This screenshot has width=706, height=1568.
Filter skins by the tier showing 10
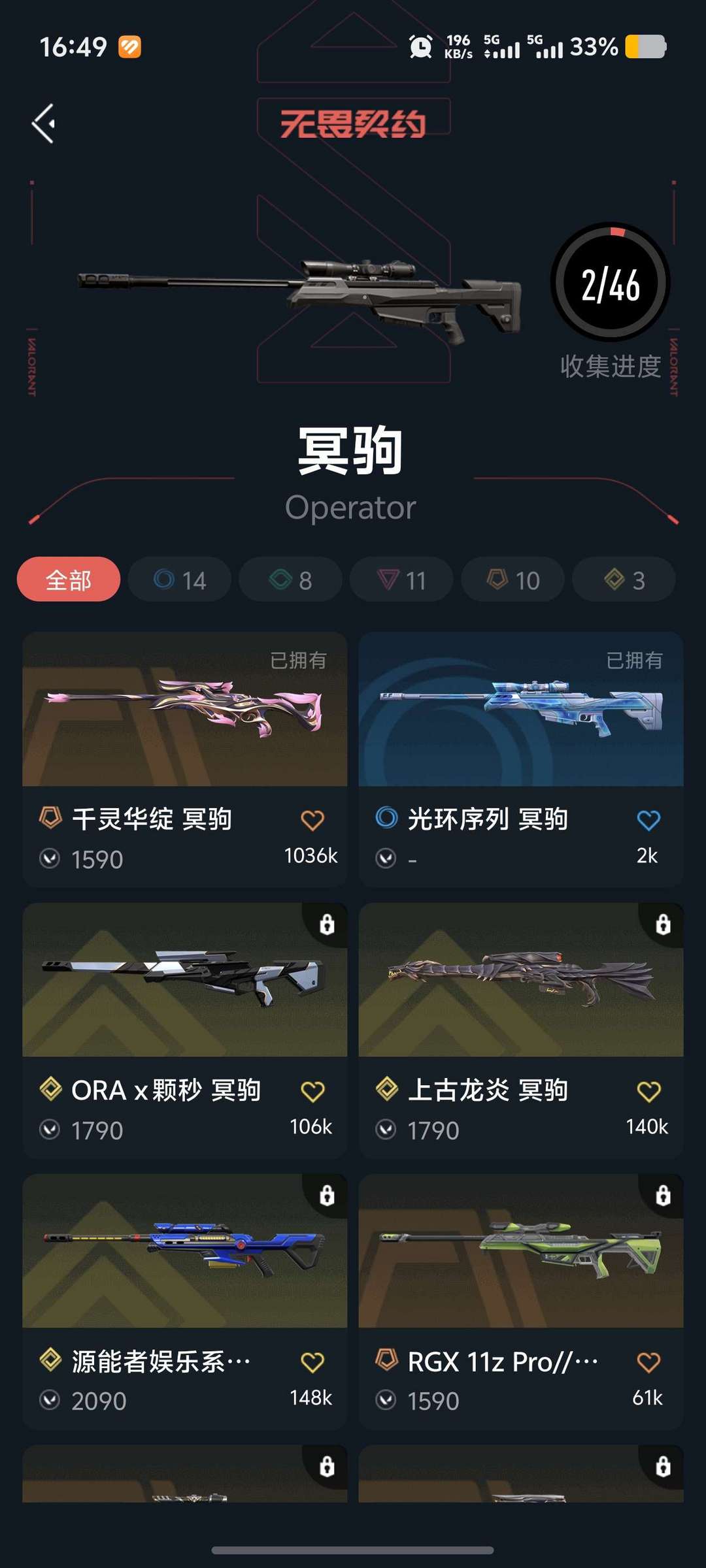click(513, 580)
